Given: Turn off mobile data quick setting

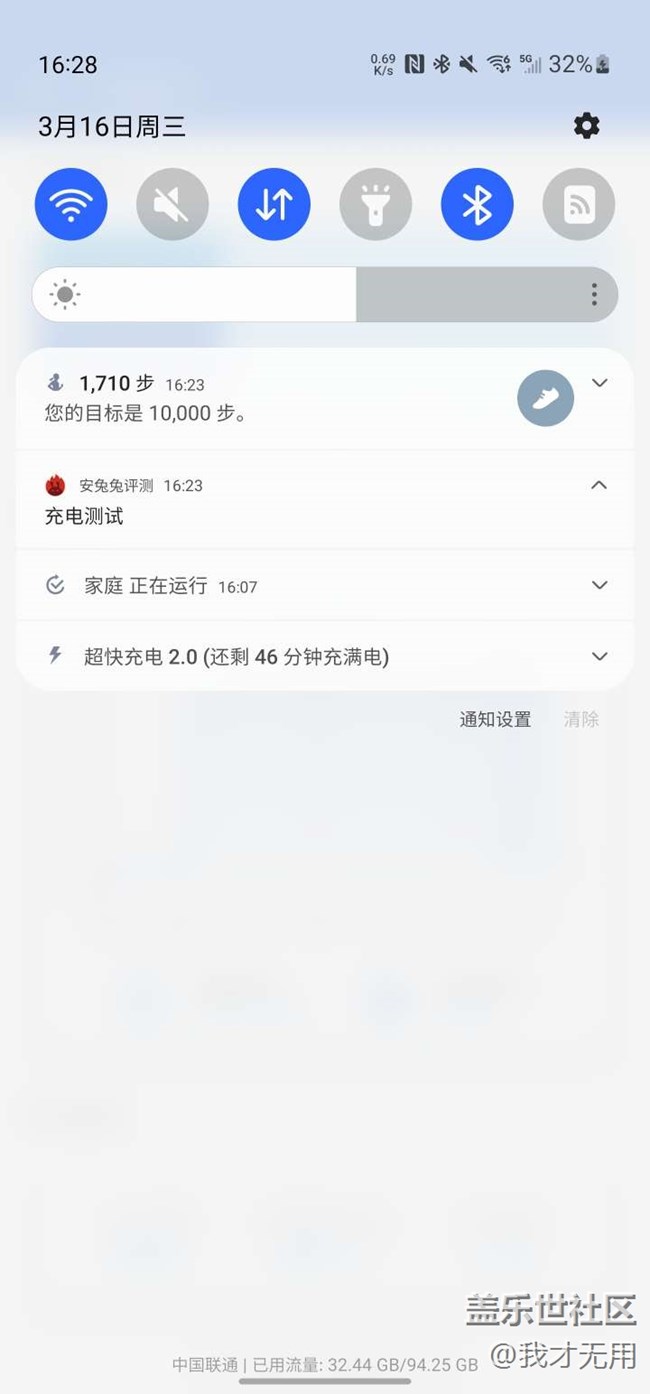Looking at the screenshot, I should (274, 204).
